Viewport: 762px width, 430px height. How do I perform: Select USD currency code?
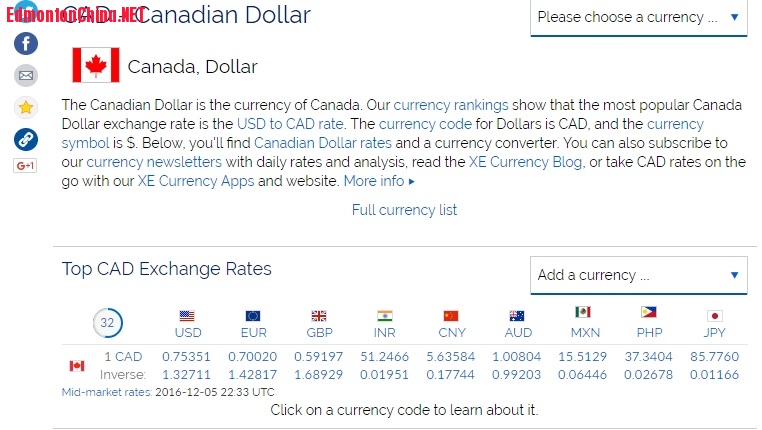tap(188, 332)
